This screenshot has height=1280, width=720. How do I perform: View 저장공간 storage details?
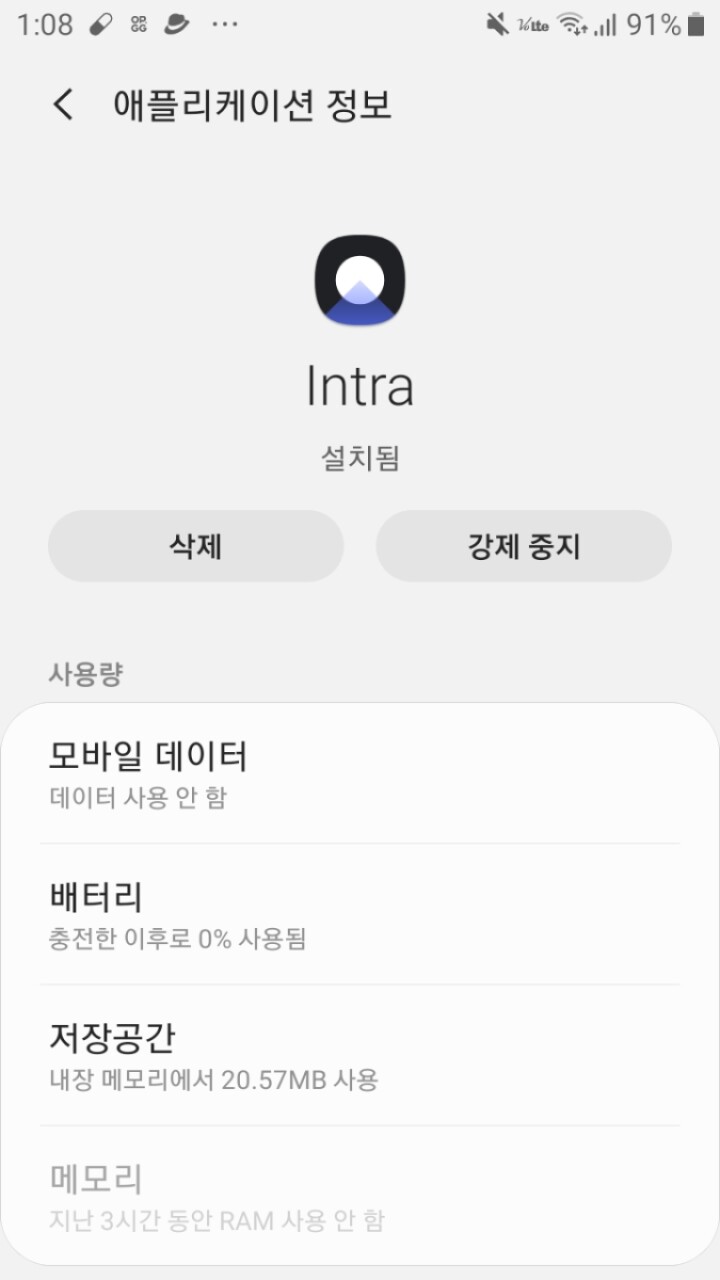360,1055
